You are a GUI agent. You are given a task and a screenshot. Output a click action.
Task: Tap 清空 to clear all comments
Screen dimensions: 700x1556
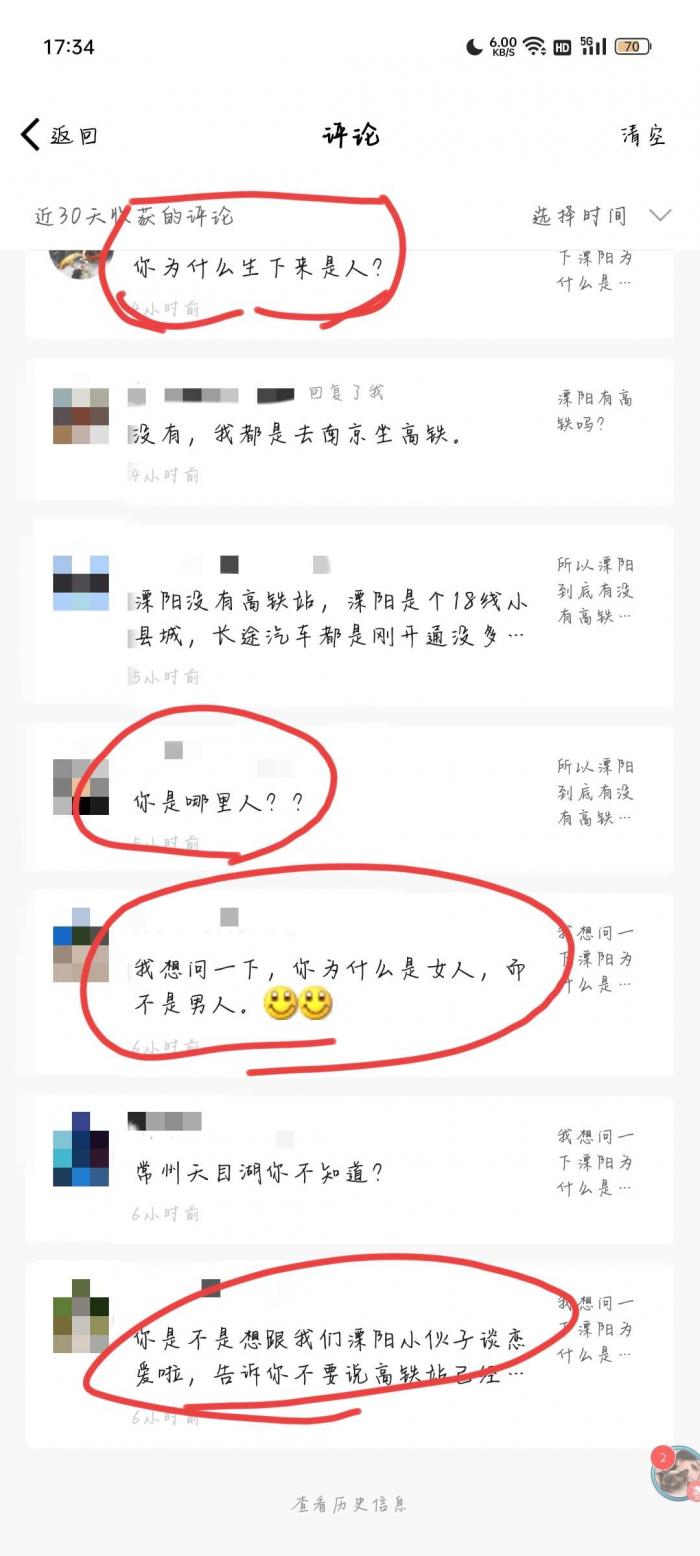pyautogui.click(x=643, y=135)
